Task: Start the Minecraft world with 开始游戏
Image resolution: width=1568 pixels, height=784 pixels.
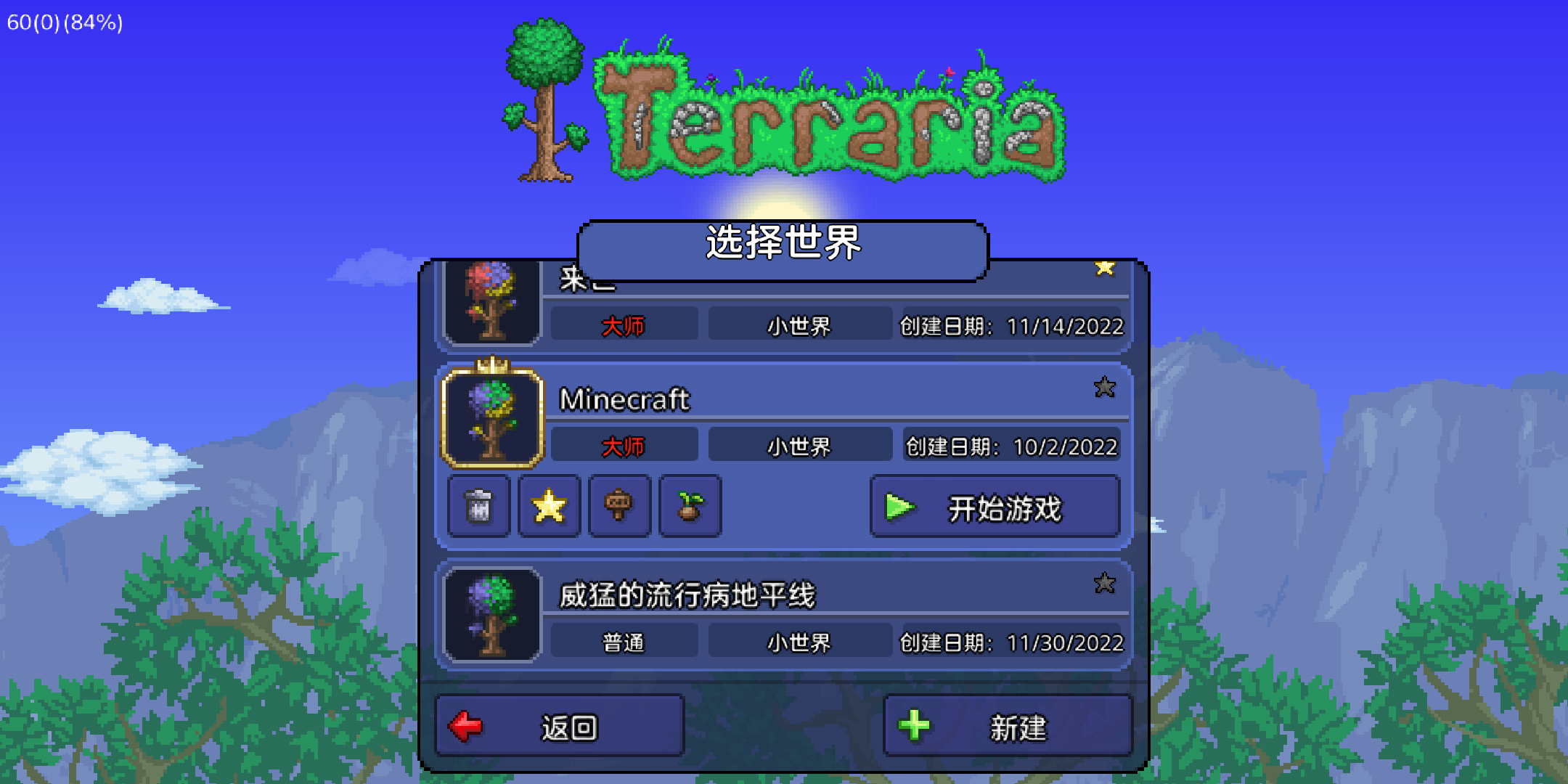Action: point(995,507)
